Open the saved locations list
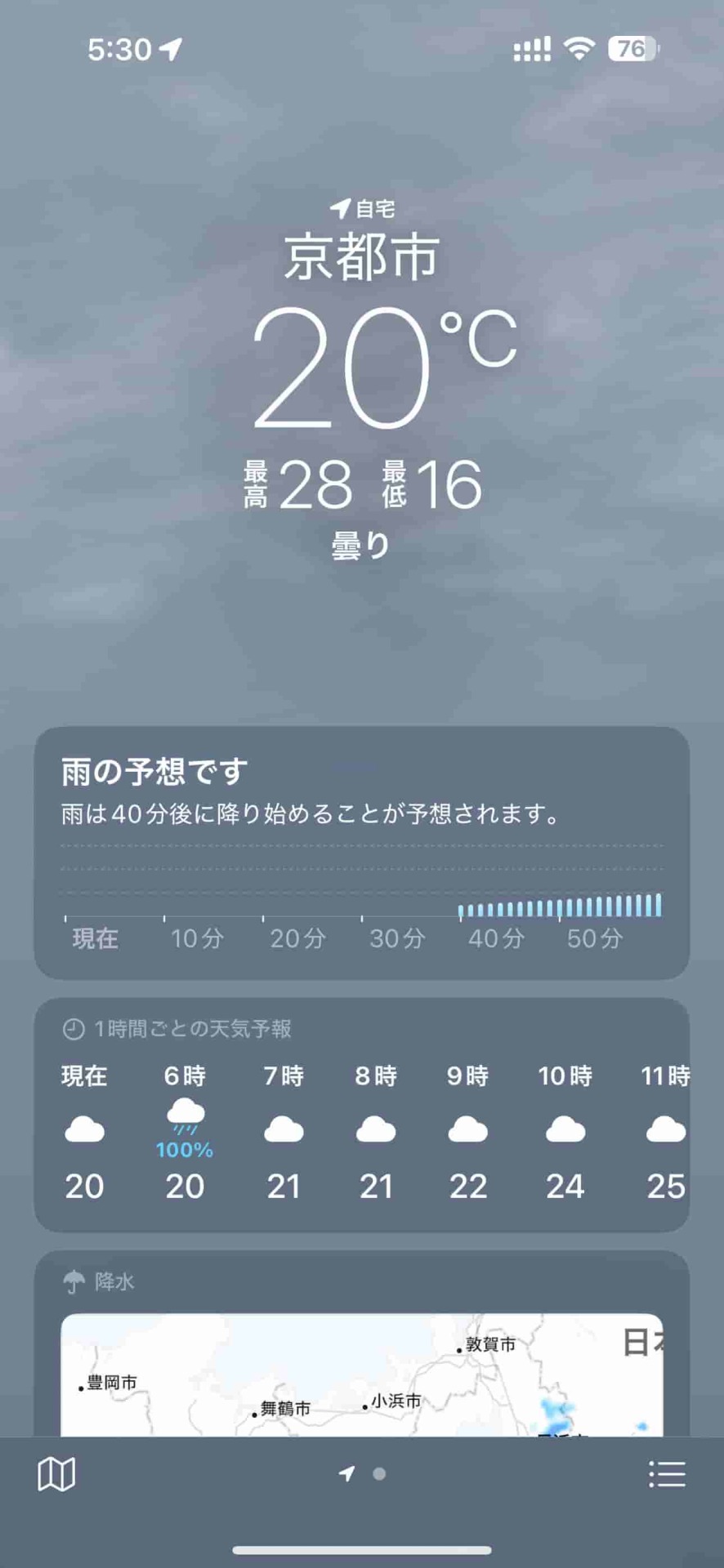 (667, 1474)
